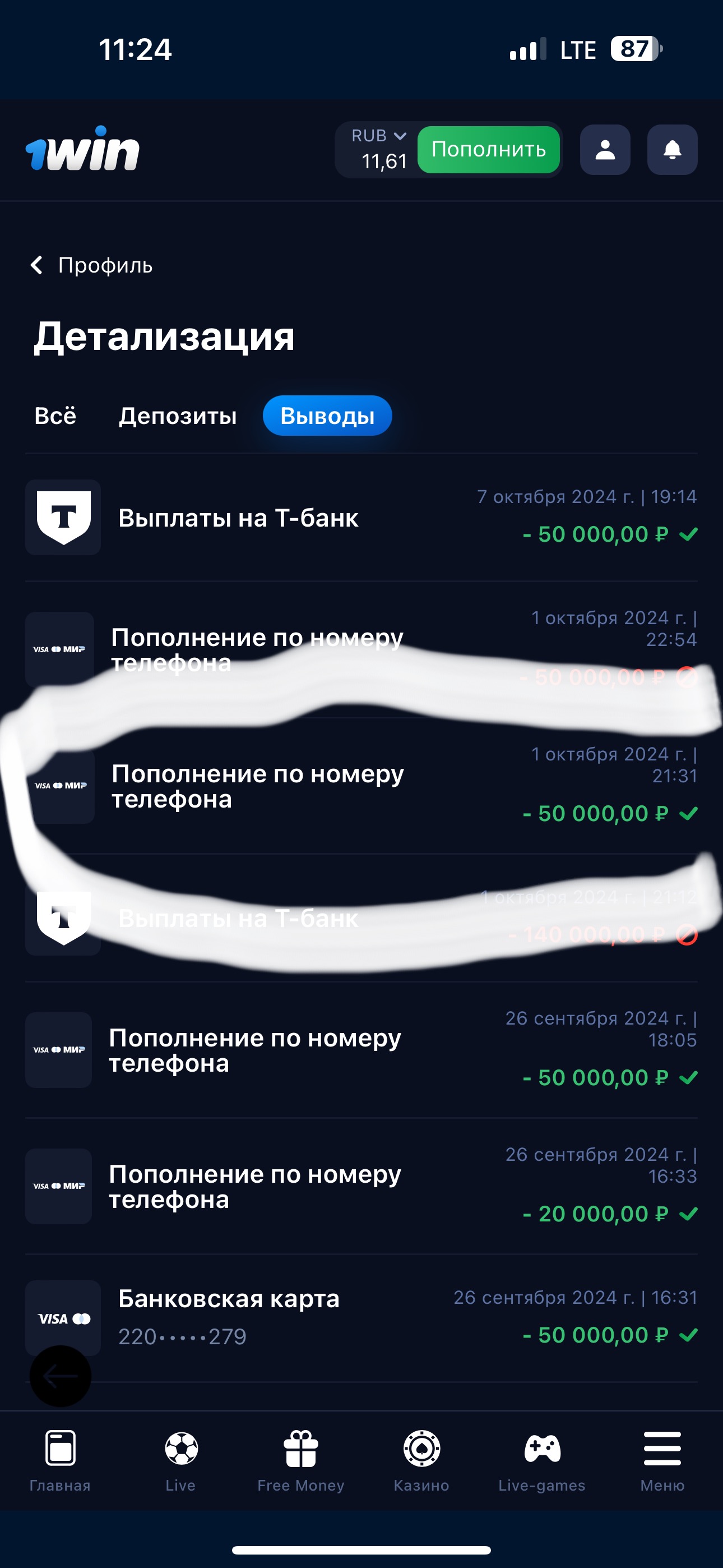Go back to Профиль
The height and width of the screenshot is (1568, 723).
[91, 265]
